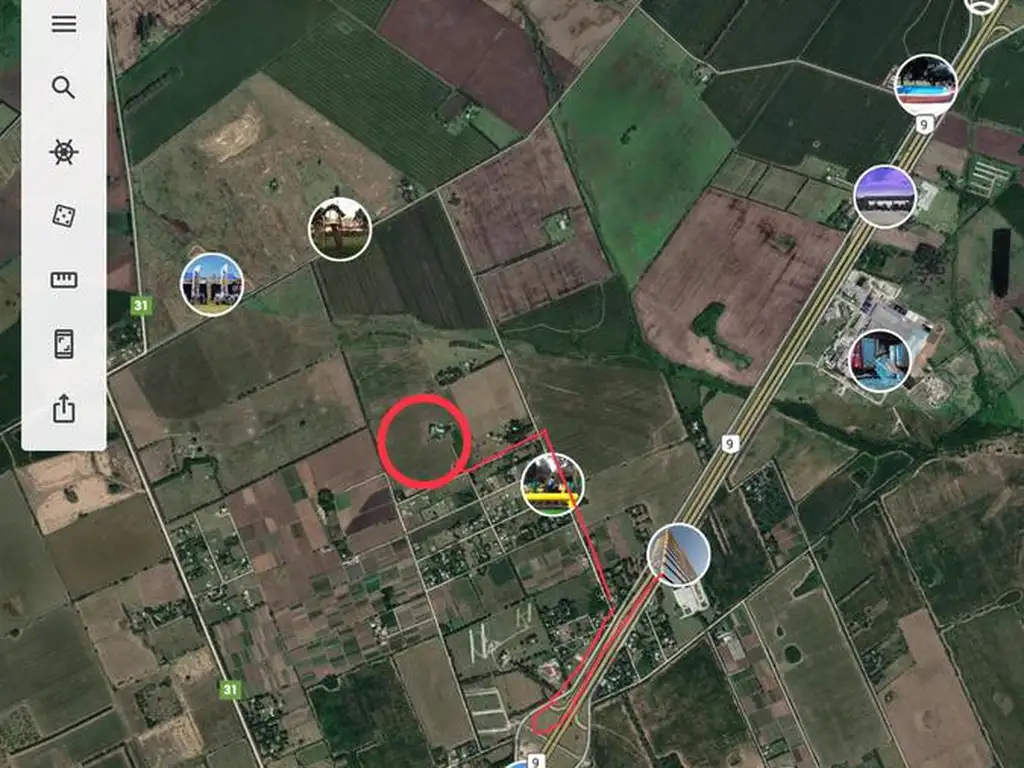This screenshot has height=768, width=1024.
Task: View the wooden house photo marker
Action: (x=340, y=229)
